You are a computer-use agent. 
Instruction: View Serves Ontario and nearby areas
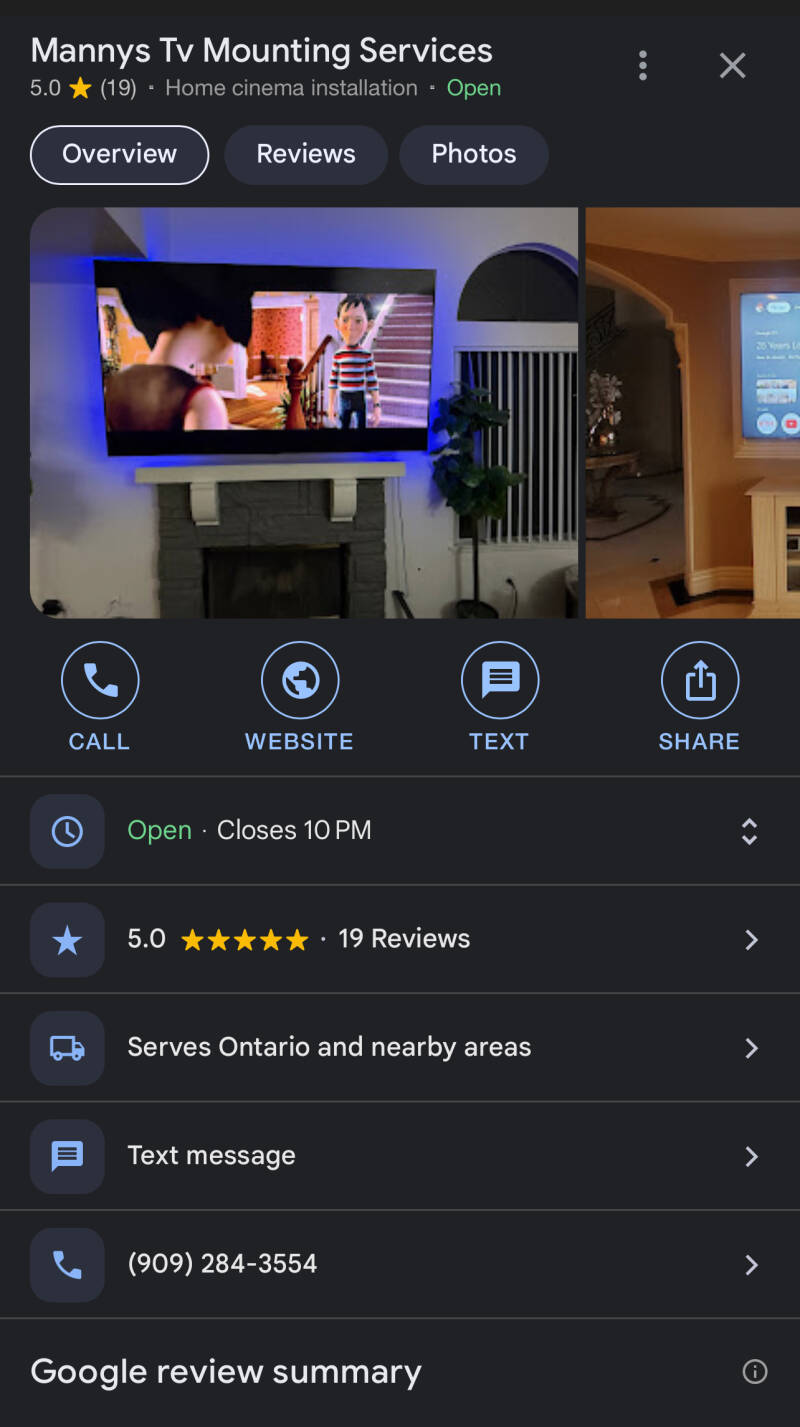pos(400,1047)
